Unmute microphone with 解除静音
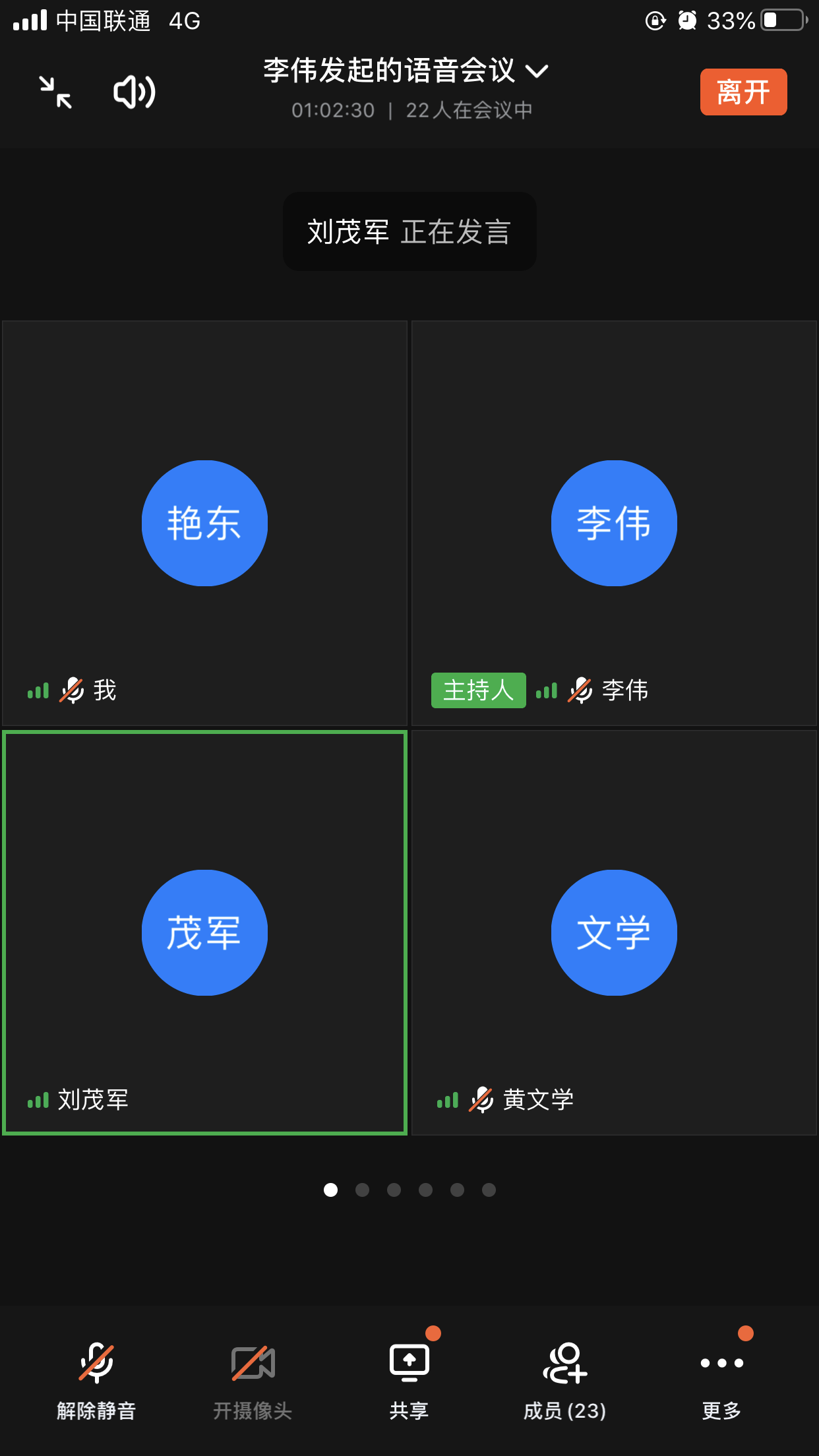The height and width of the screenshot is (1456, 819). 96,1376
